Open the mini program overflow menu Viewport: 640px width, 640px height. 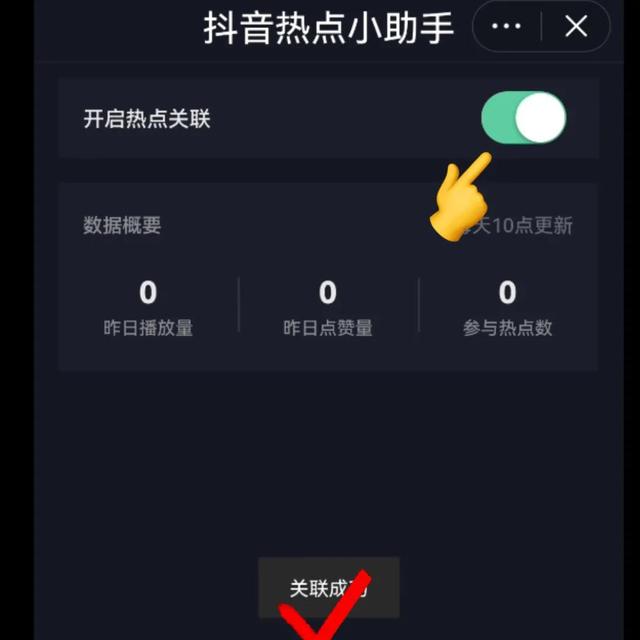click(507, 27)
